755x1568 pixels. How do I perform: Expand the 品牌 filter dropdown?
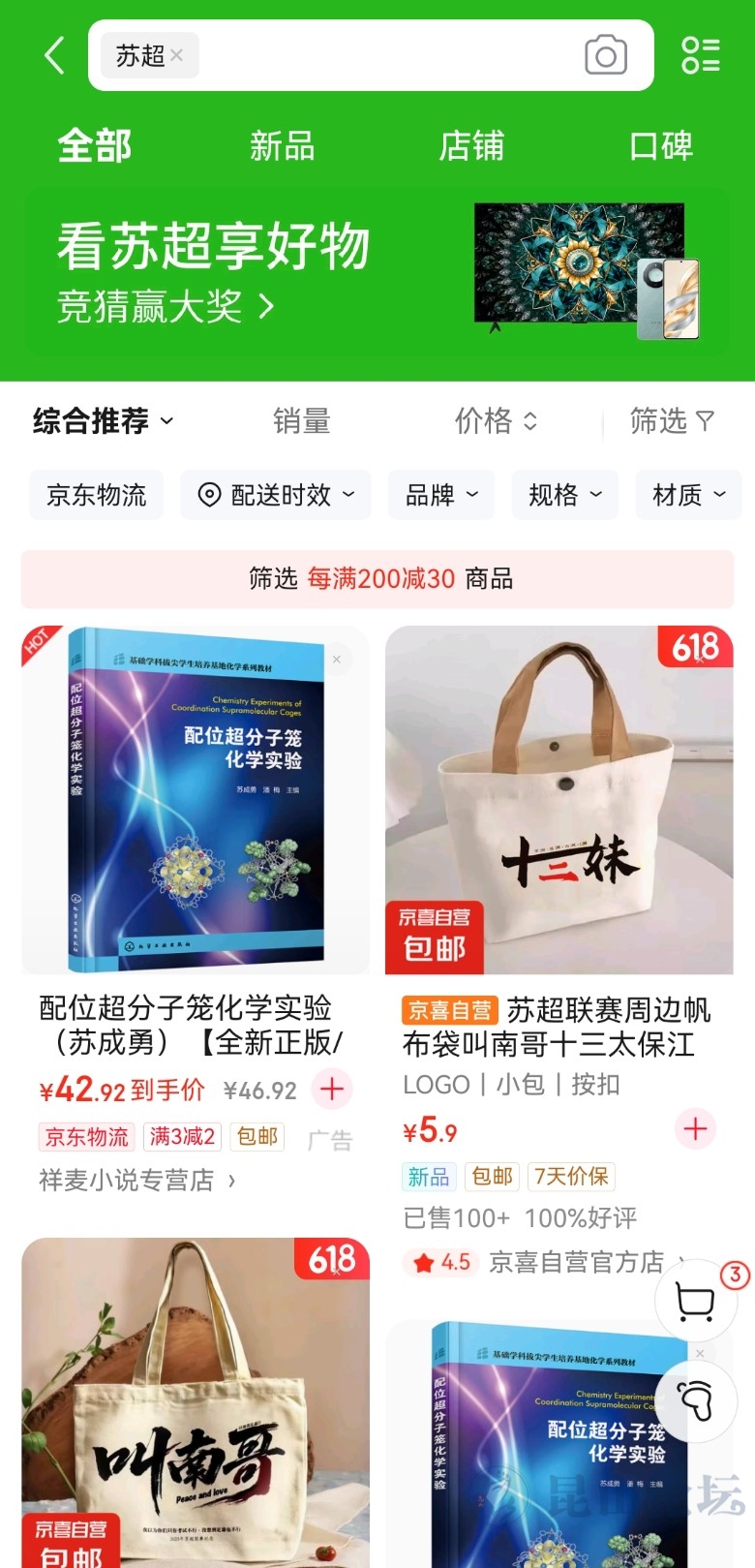tap(441, 496)
